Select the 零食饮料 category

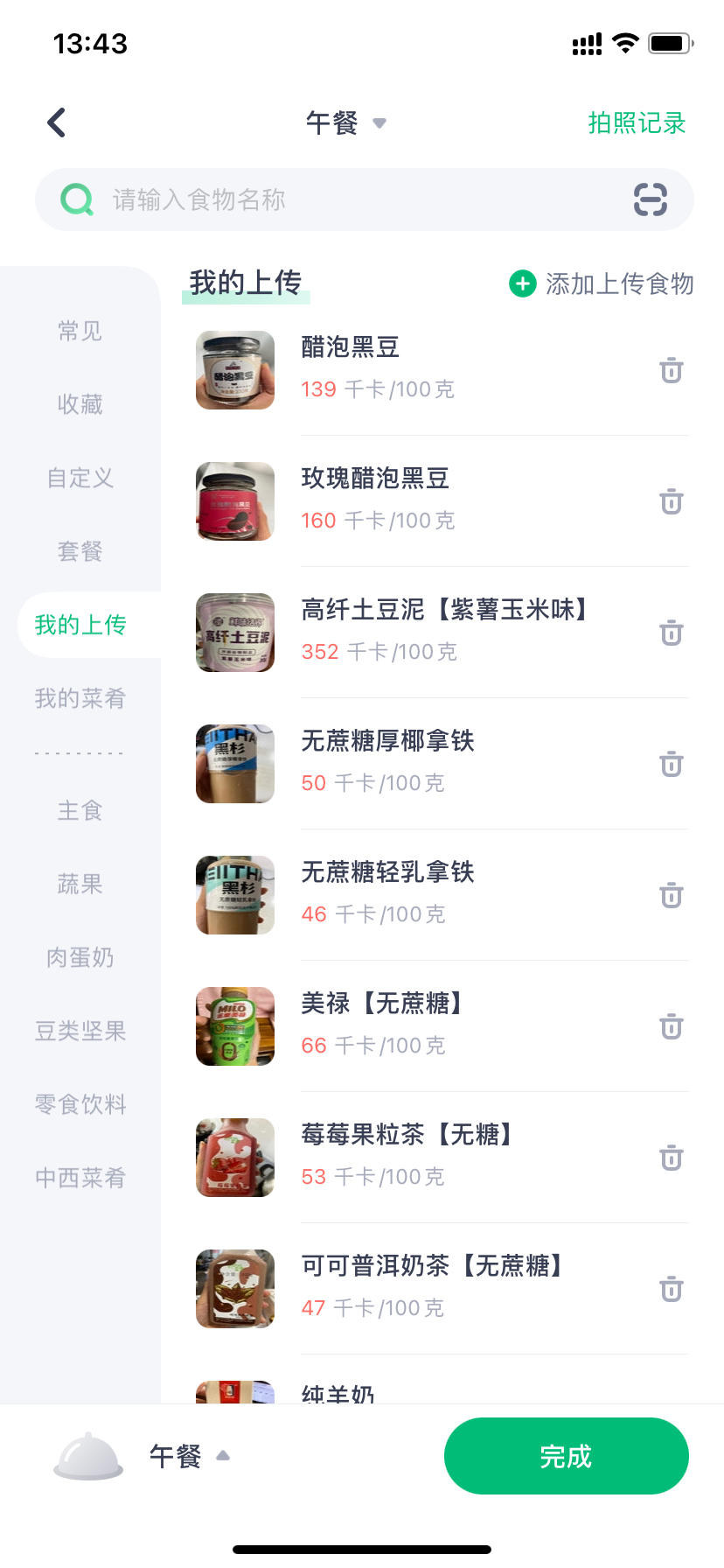coord(80,1104)
